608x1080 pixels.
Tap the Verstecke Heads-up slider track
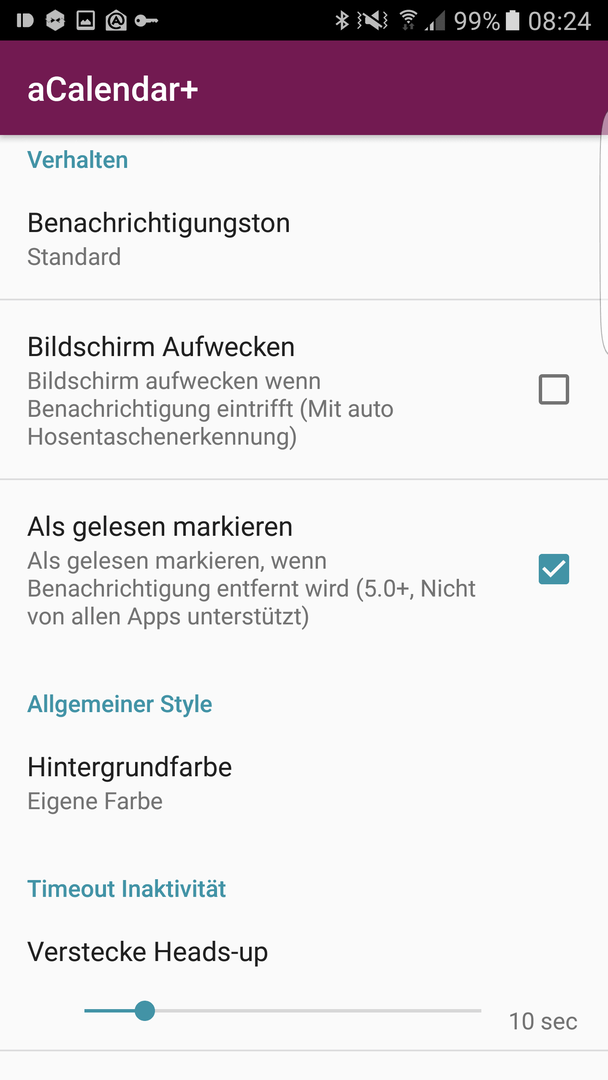282,1011
